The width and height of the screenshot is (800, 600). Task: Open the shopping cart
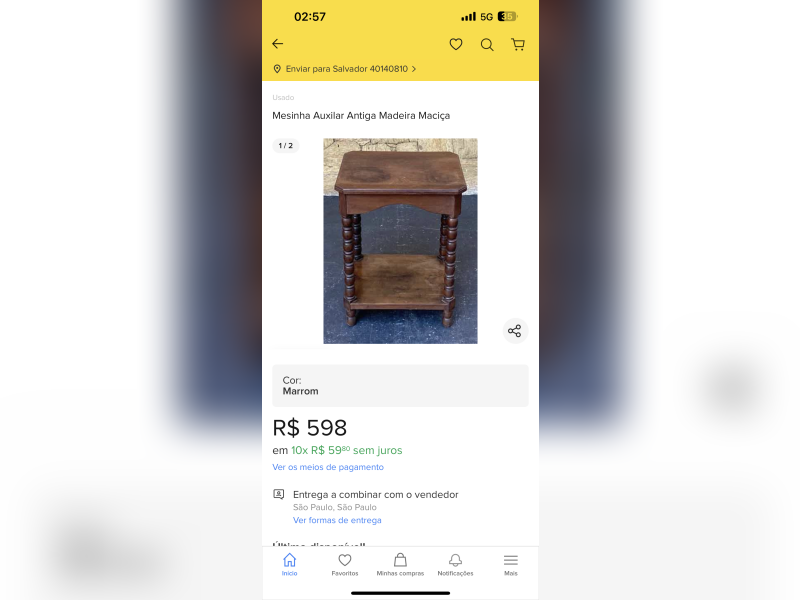point(518,44)
